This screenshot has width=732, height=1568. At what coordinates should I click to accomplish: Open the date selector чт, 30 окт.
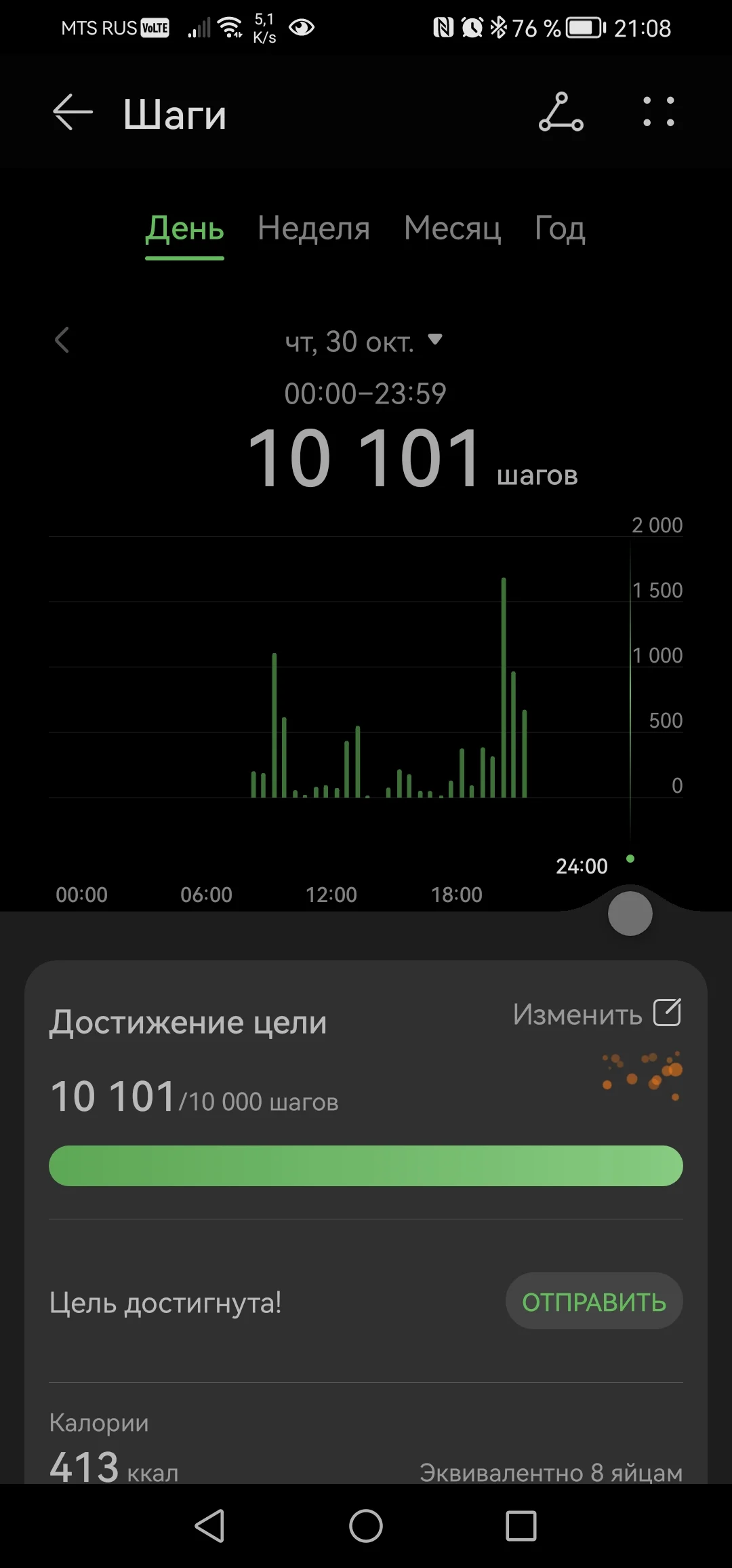pos(364,341)
